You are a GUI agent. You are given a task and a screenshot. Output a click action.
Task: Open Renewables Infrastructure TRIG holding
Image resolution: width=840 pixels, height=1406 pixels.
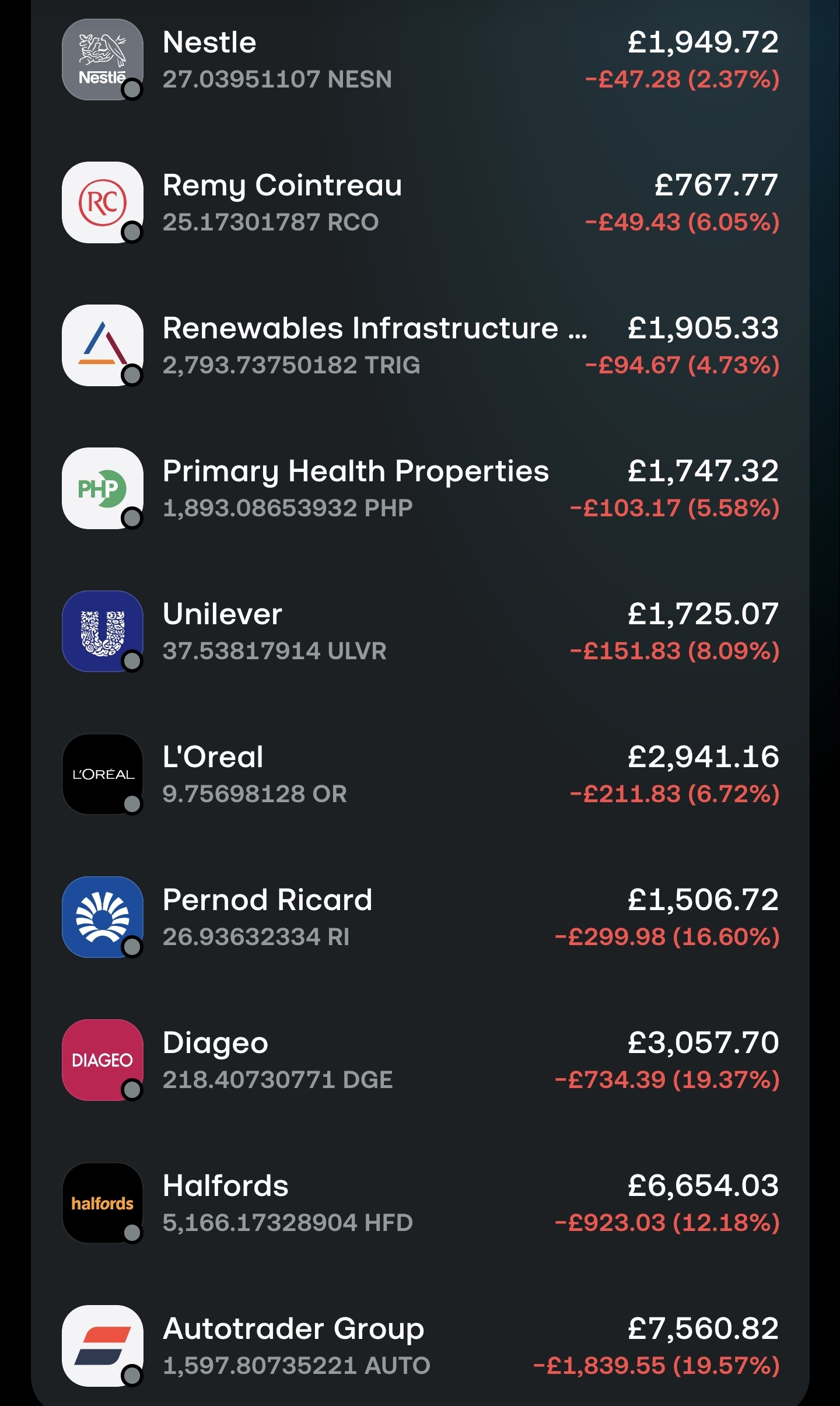point(420,345)
